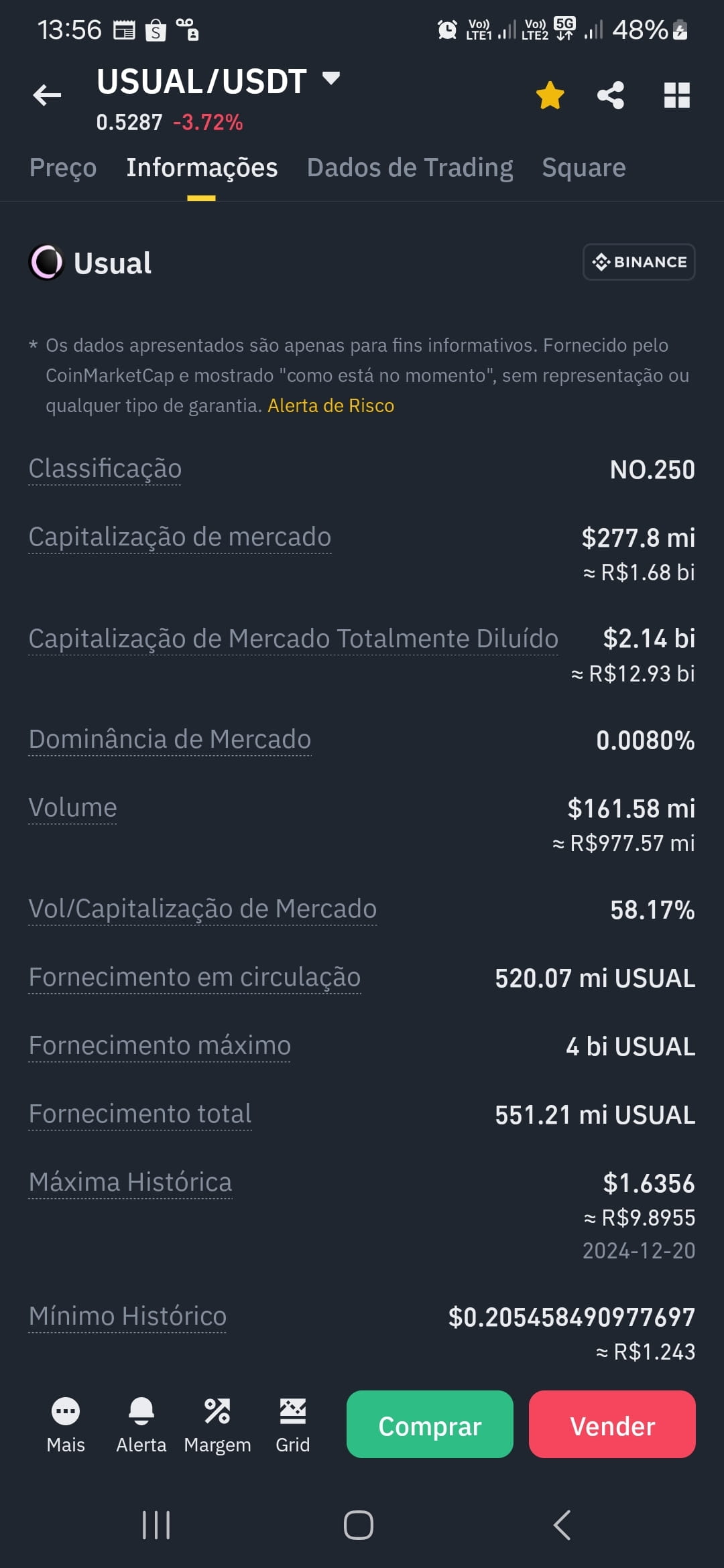Go to the system home screen
This screenshot has width=724, height=1568.
359,1525
